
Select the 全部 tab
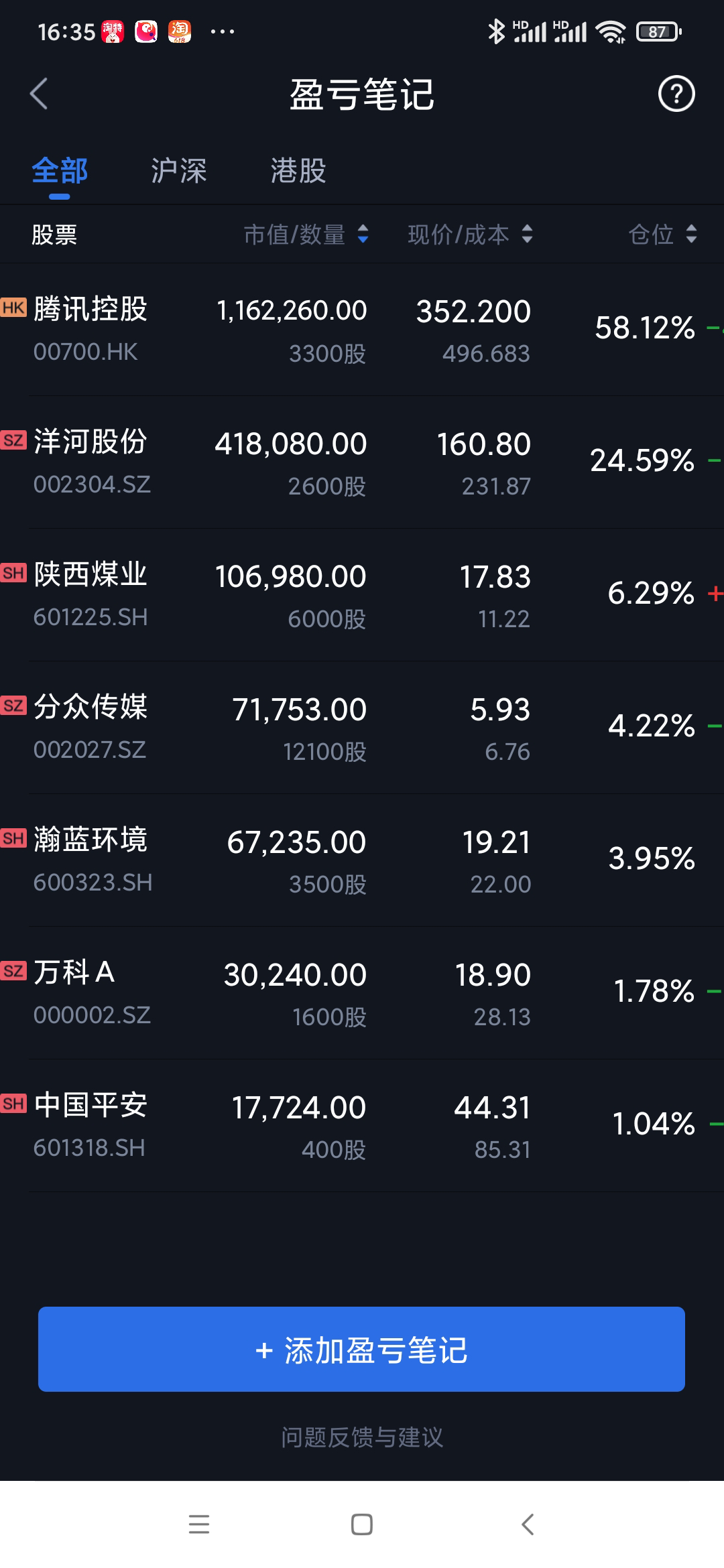(60, 171)
